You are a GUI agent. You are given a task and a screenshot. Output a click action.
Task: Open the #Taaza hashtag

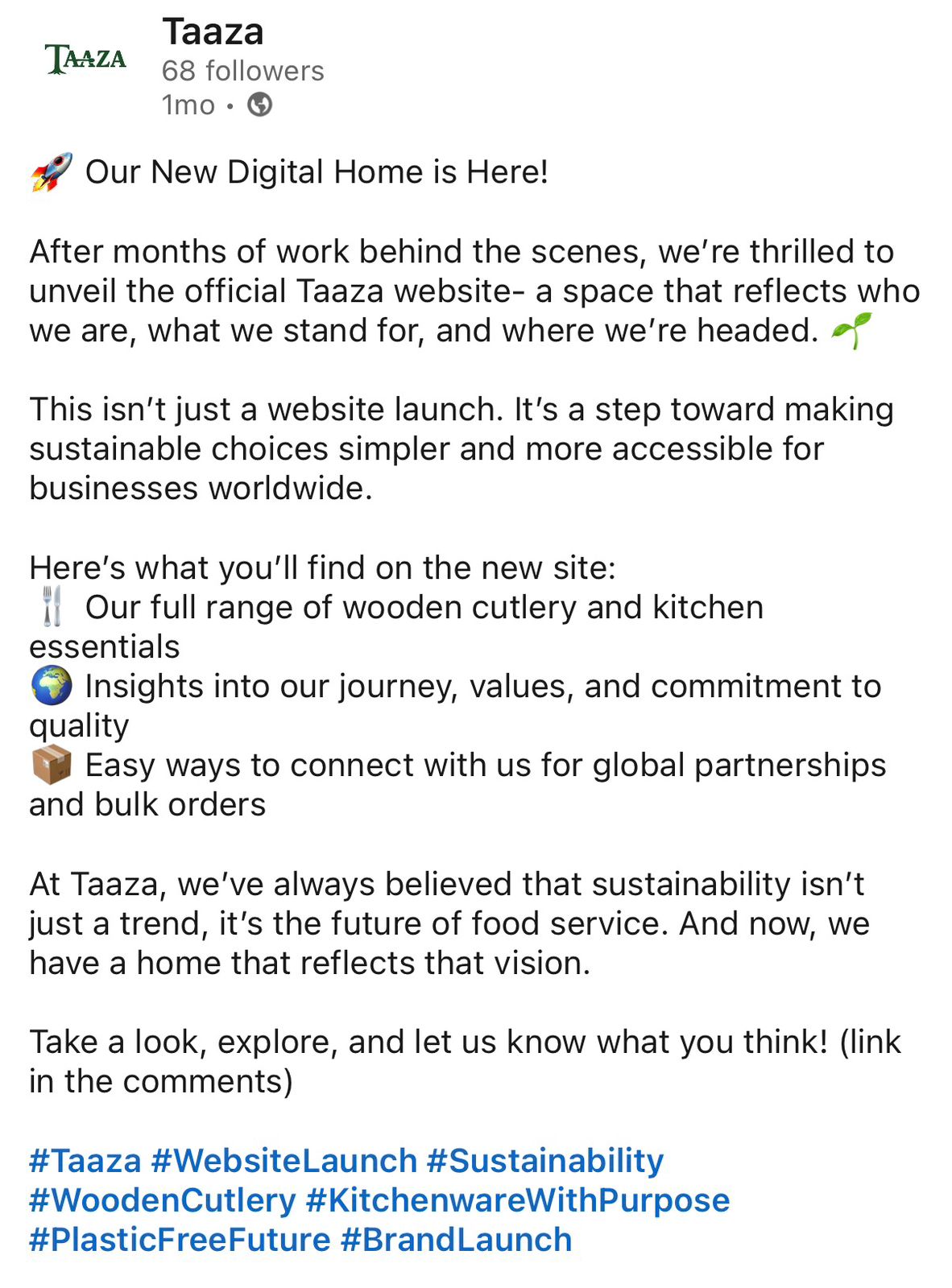[85, 1161]
